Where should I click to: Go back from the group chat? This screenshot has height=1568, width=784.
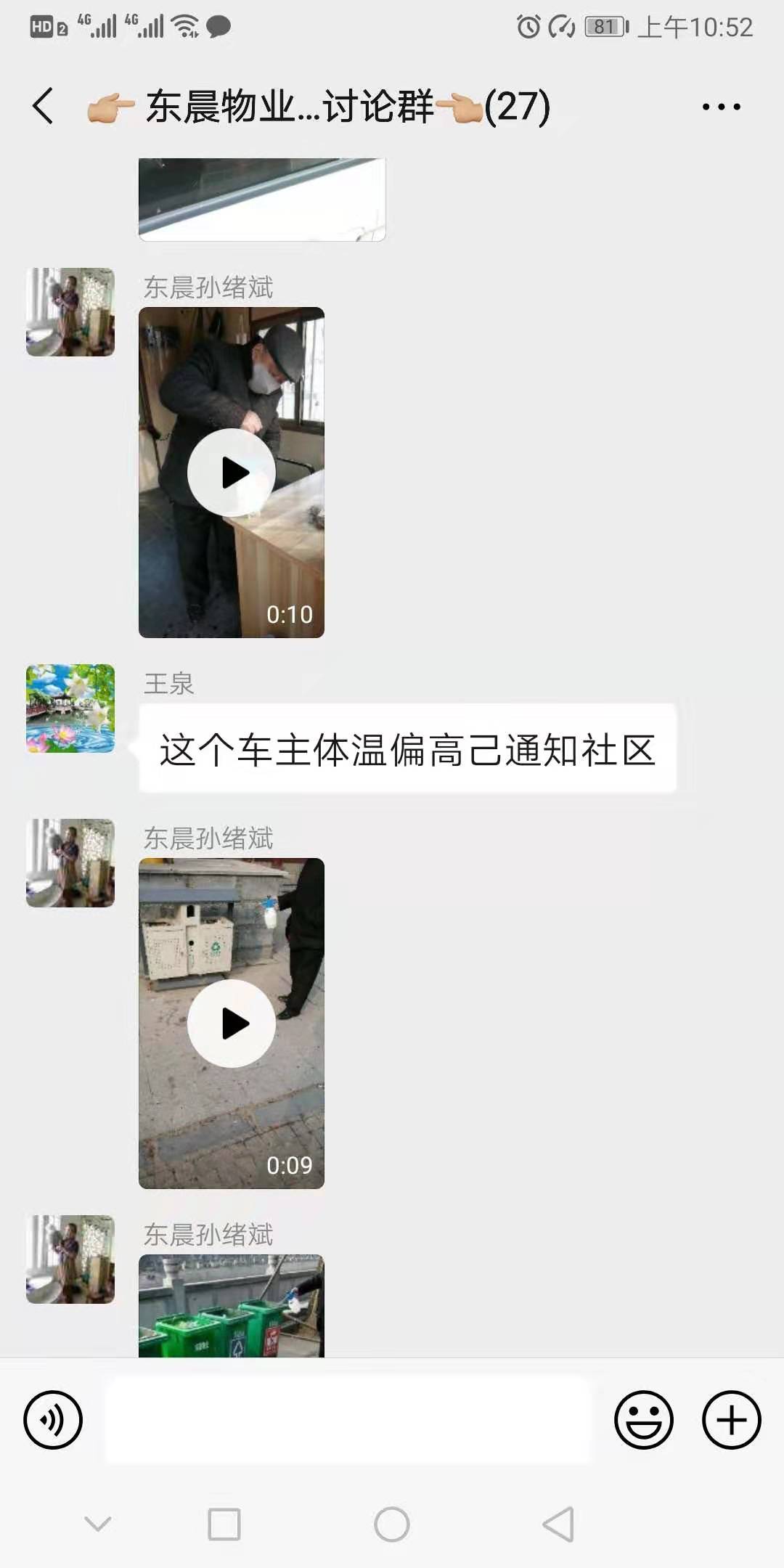coord(44,107)
